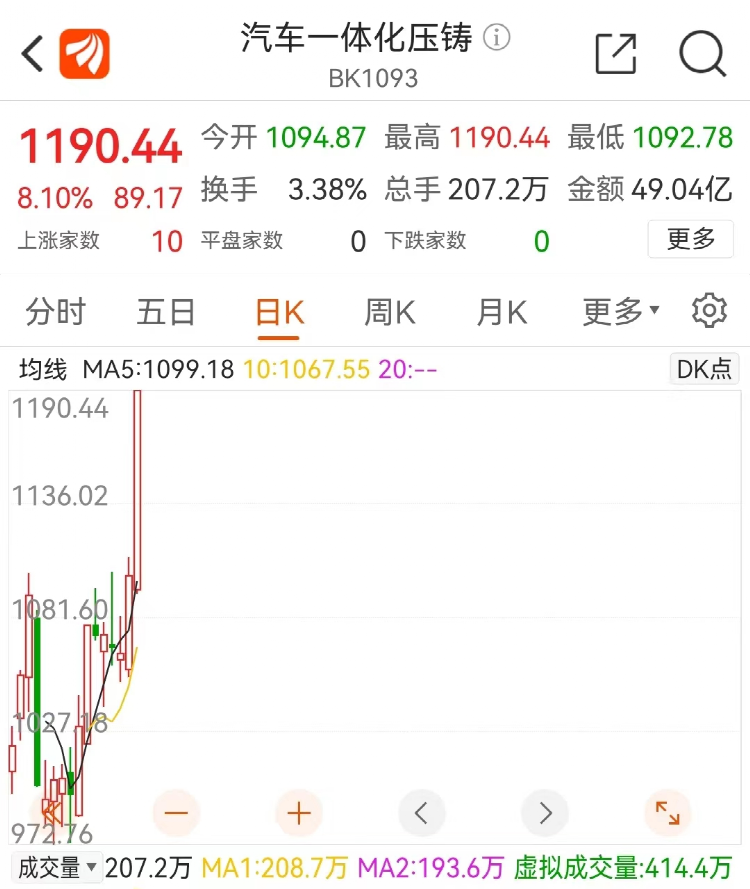Switch to the 周K chart tab
This screenshot has width=750, height=889.
[x=389, y=313]
